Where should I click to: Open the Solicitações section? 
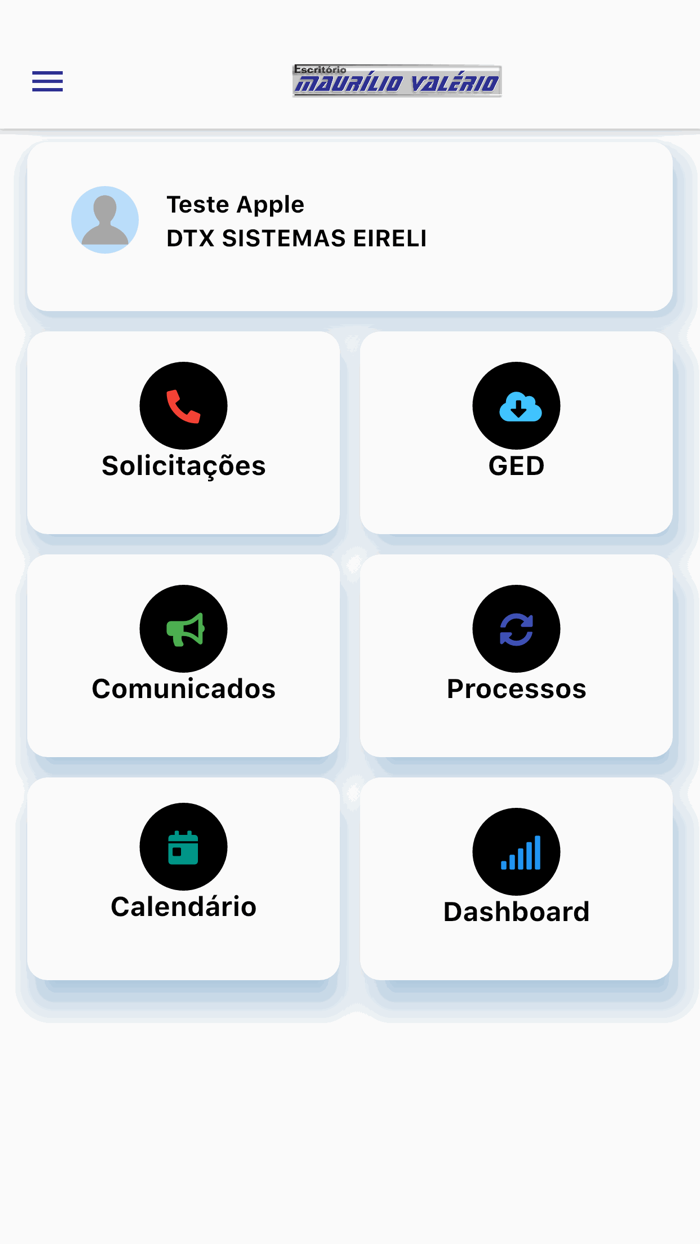(x=183, y=432)
